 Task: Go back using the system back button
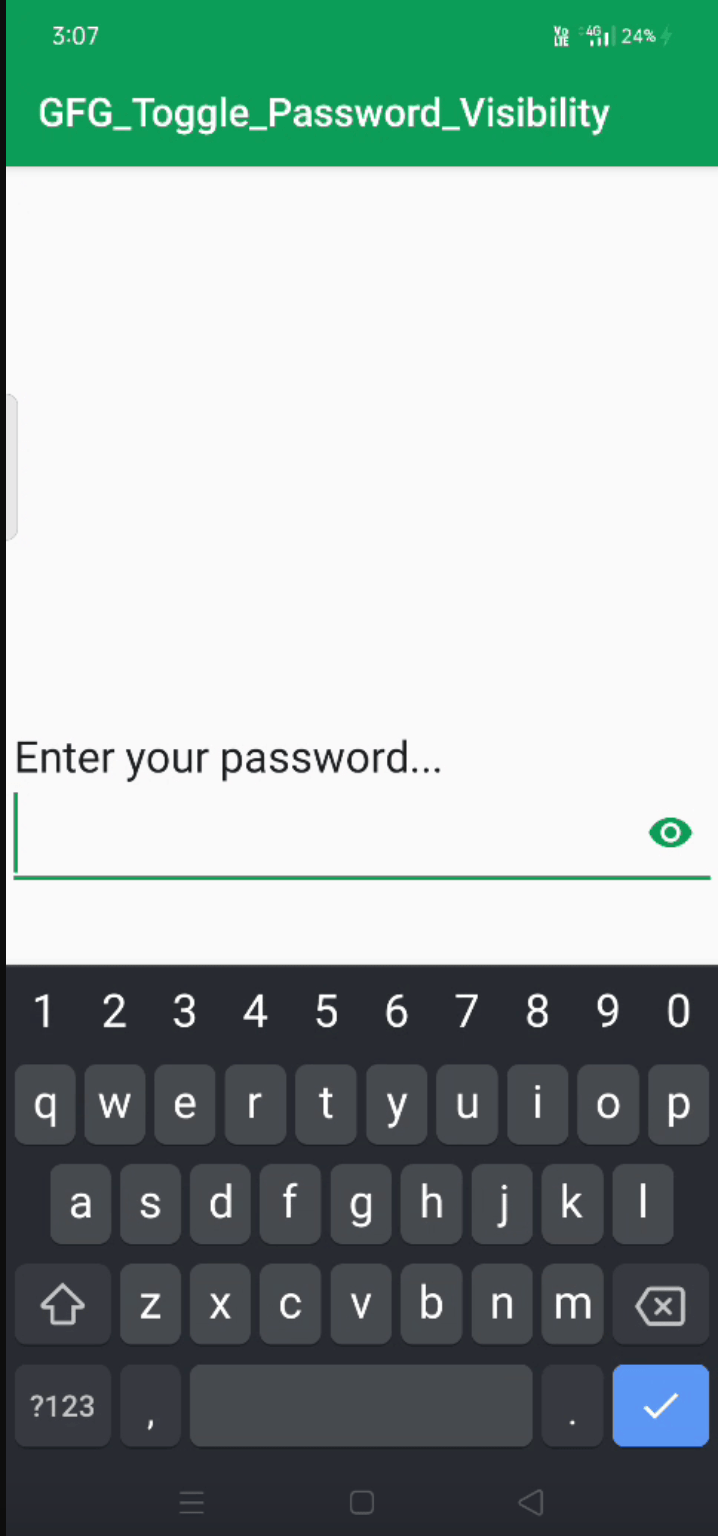pyautogui.click(x=531, y=1501)
